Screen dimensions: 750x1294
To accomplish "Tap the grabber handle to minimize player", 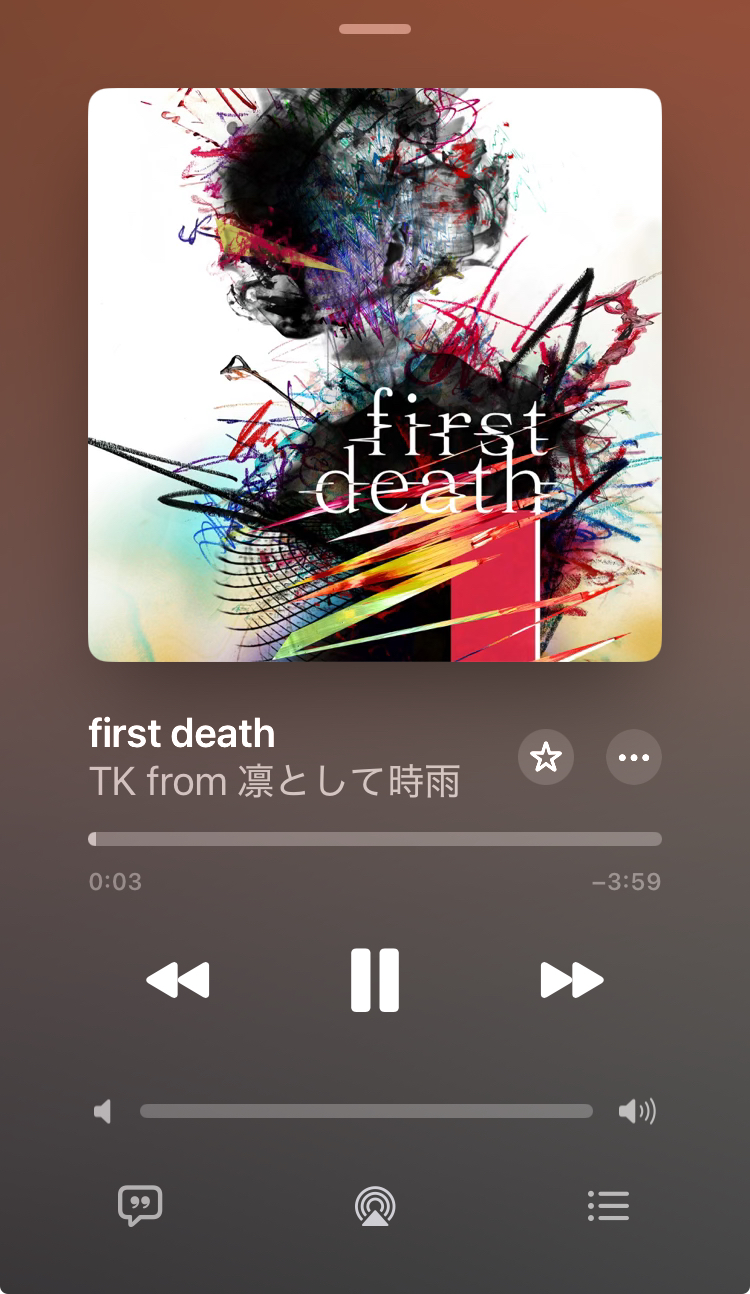I will [375, 29].
